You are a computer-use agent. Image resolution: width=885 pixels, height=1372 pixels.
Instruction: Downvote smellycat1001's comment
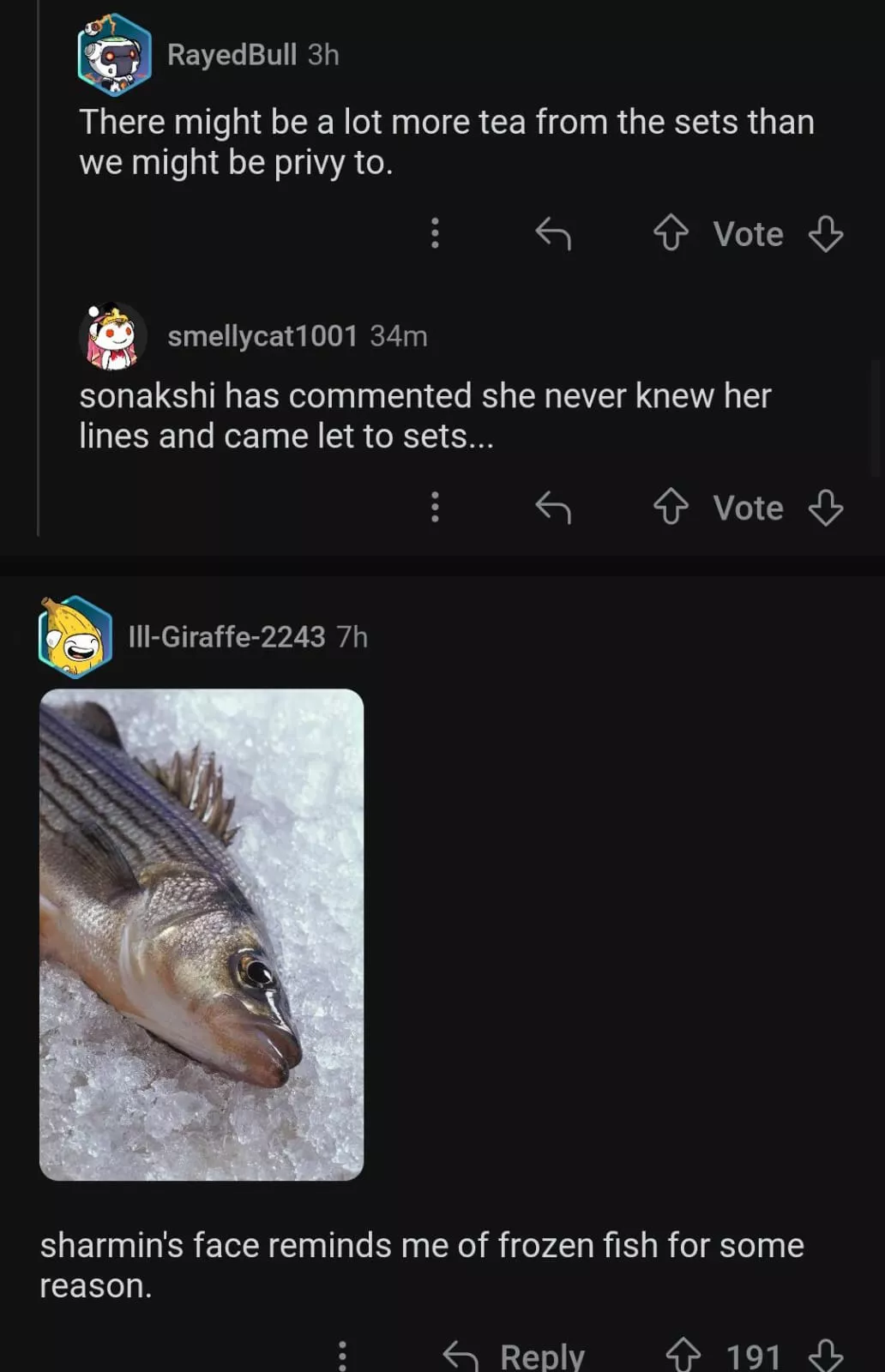(825, 508)
